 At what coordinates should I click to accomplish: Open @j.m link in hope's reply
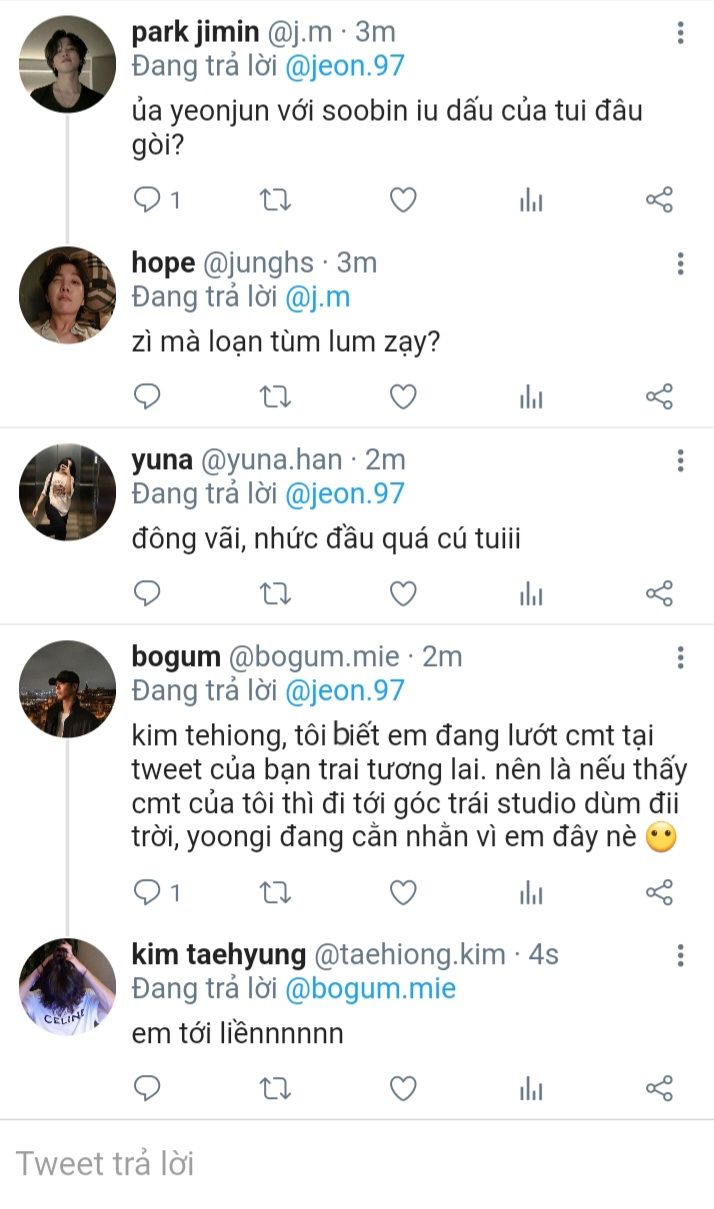pos(317,296)
